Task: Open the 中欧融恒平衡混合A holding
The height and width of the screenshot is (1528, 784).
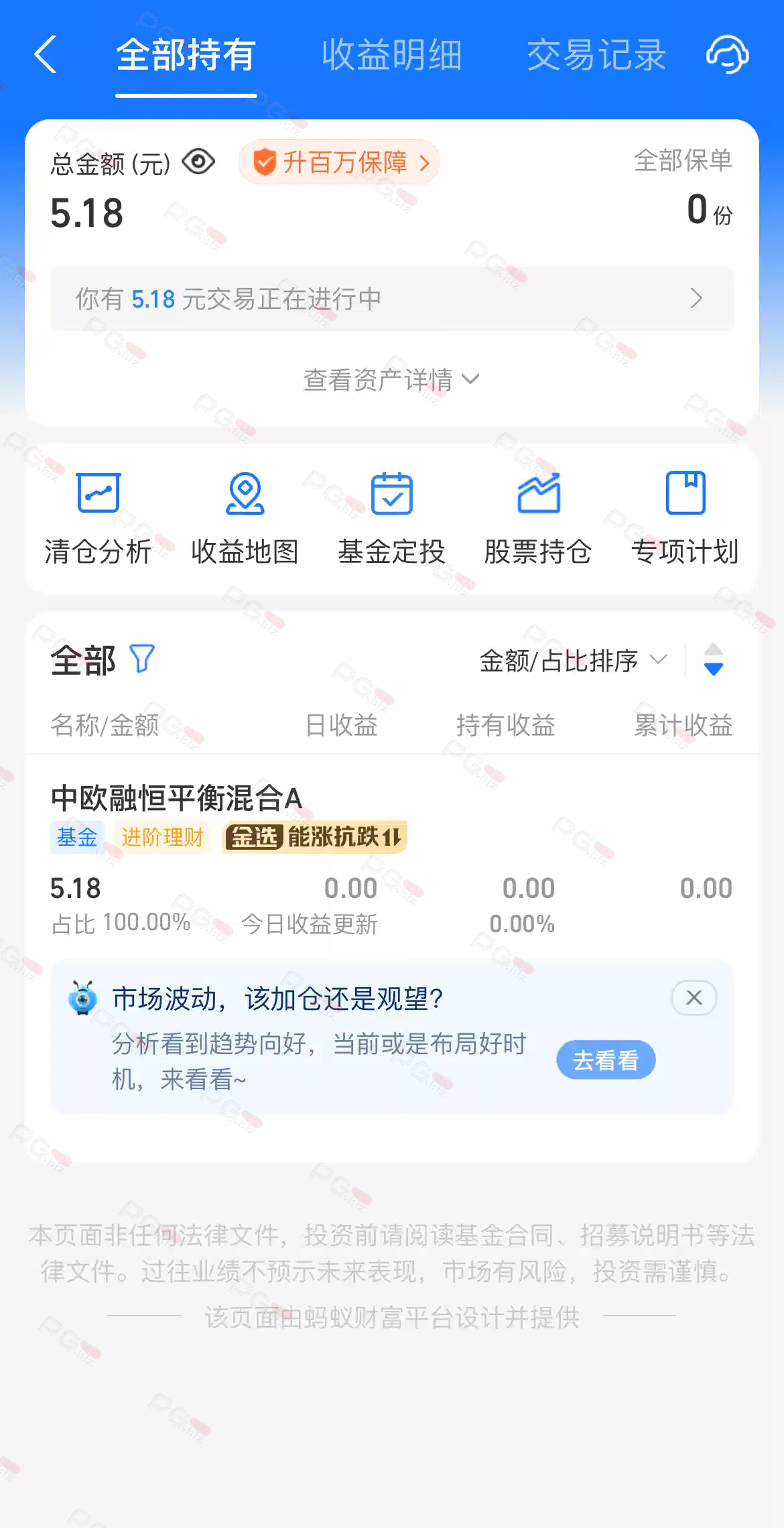Action: pyautogui.click(x=177, y=798)
